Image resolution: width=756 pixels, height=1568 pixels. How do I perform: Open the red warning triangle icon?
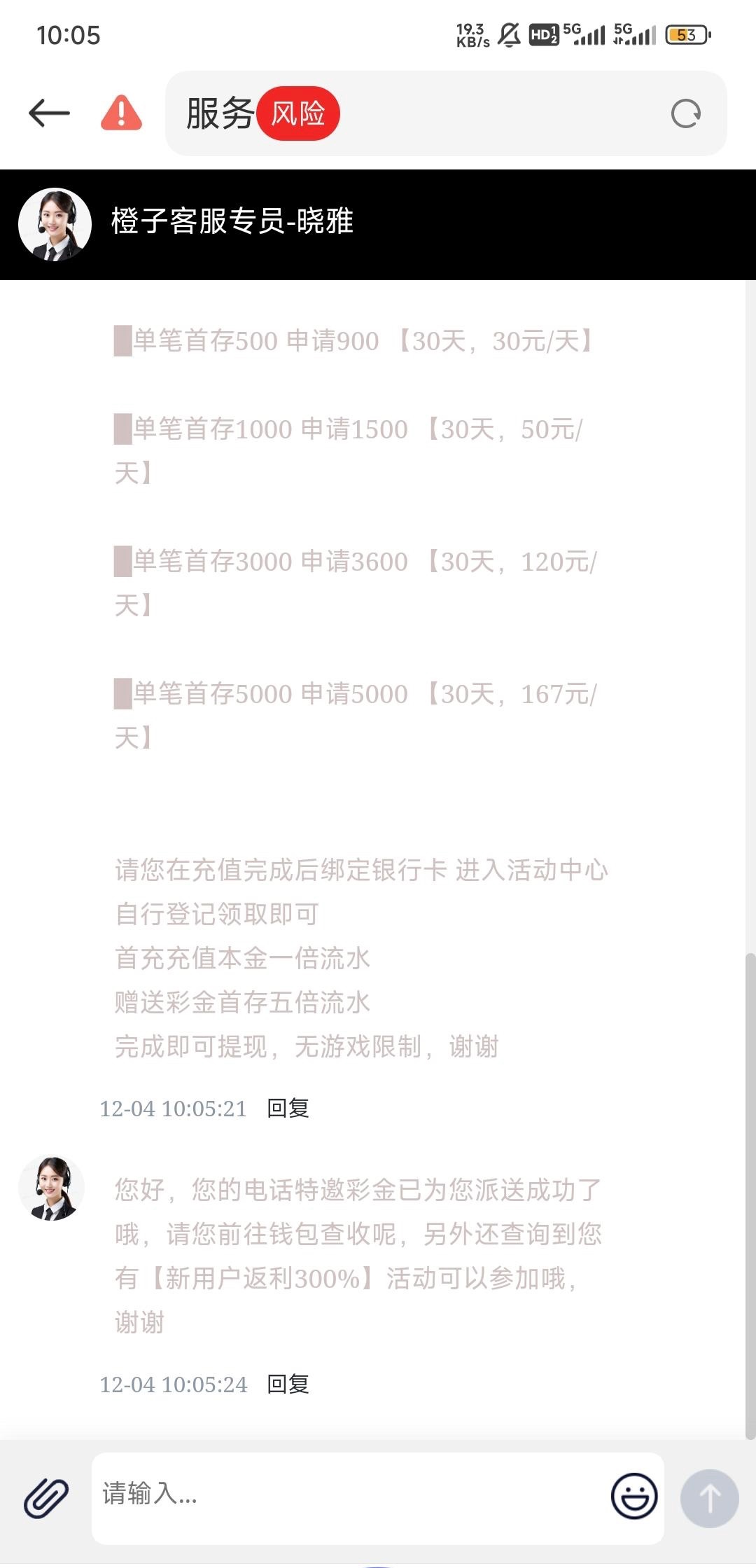121,113
